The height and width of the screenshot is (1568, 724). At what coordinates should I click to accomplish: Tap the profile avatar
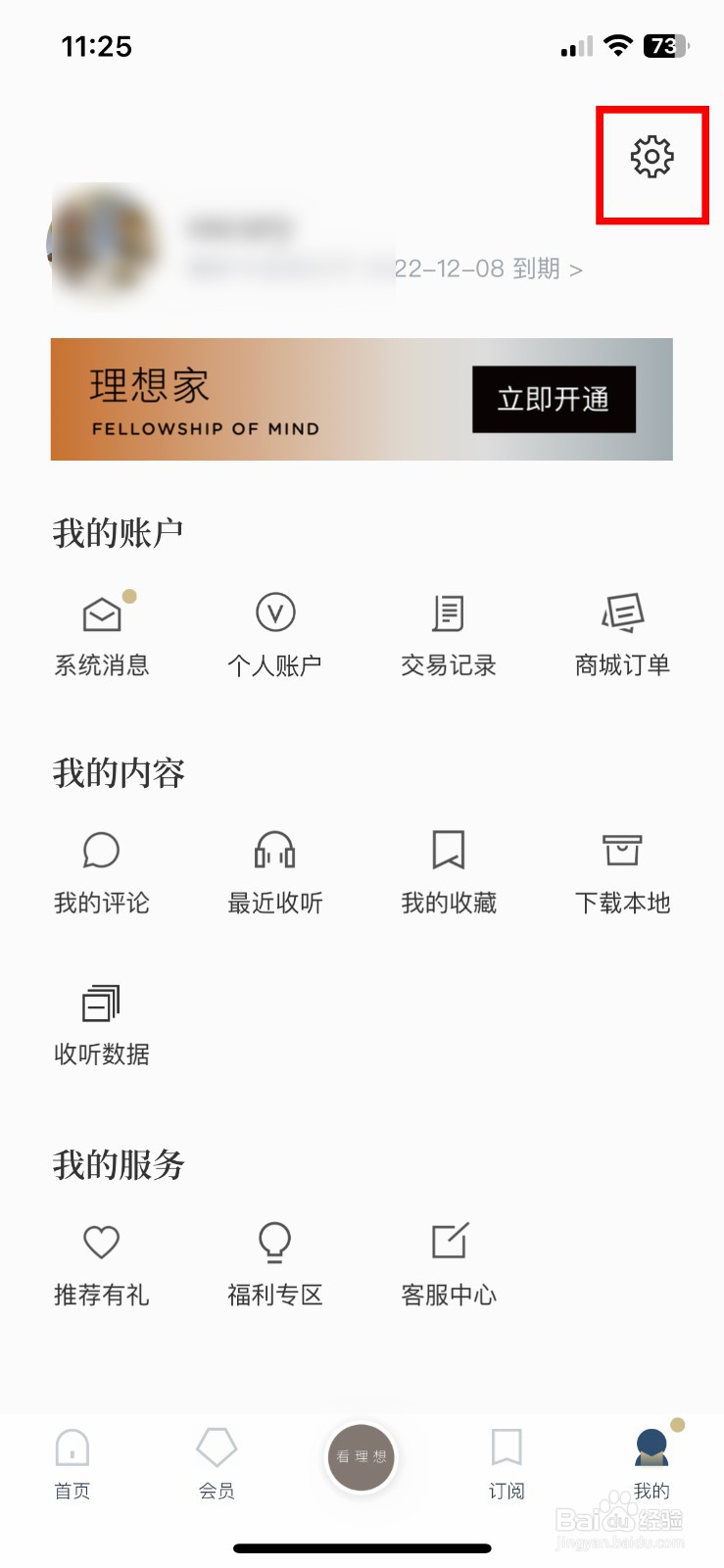pyautogui.click(x=102, y=243)
